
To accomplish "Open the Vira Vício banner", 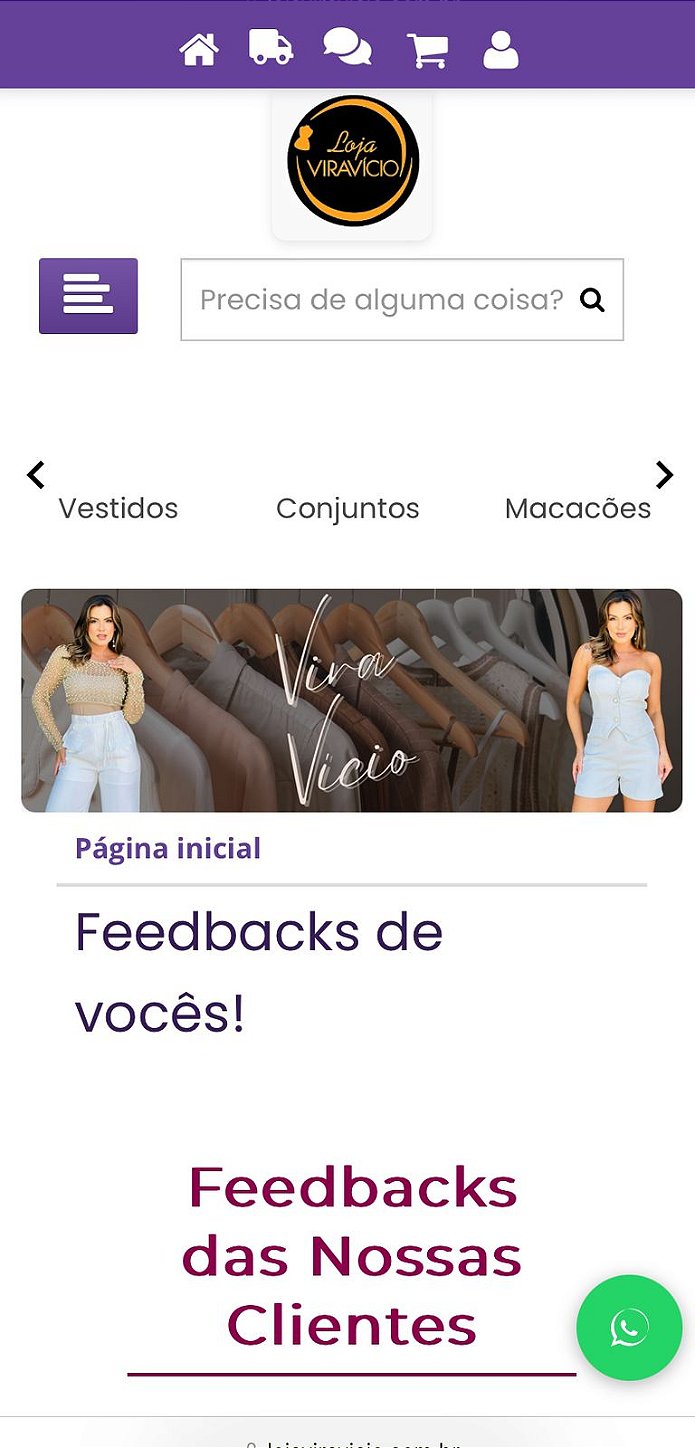I will click(x=352, y=700).
